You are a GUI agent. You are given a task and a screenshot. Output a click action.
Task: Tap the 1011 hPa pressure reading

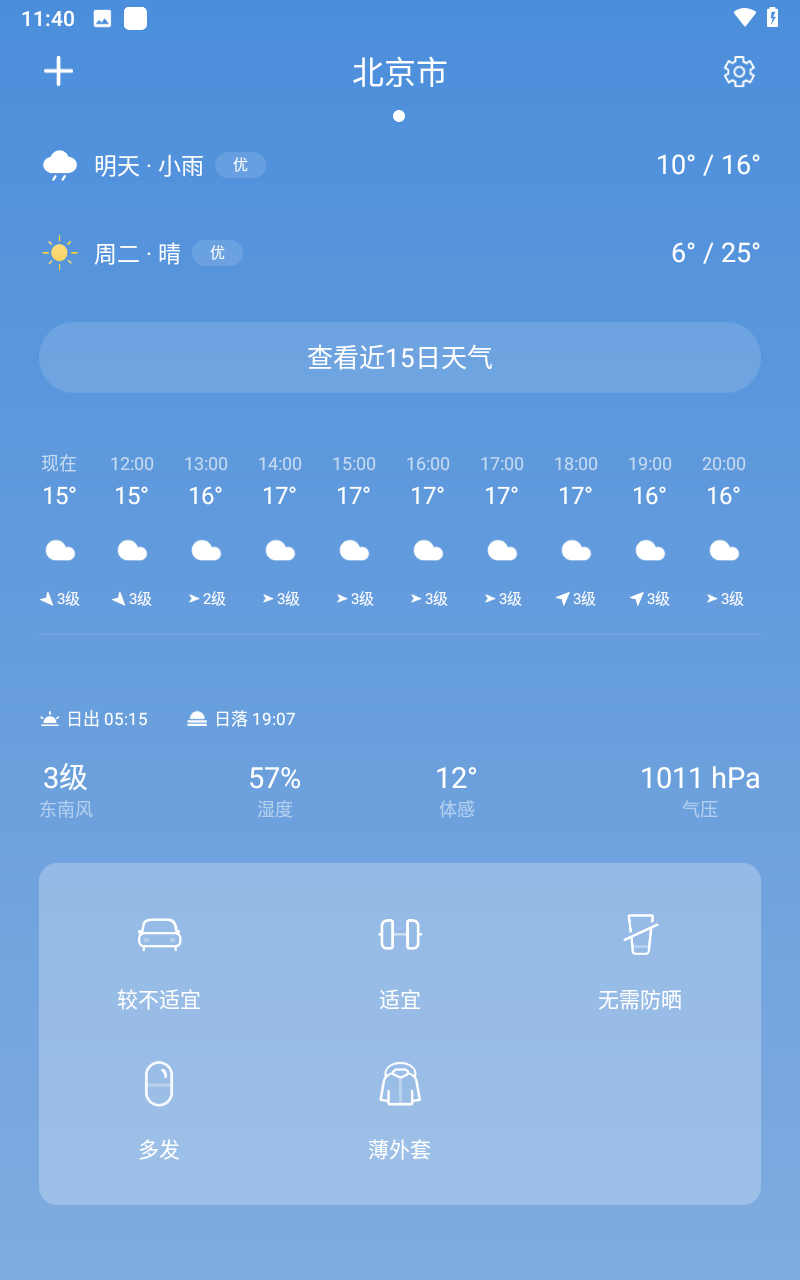pos(700,778)
